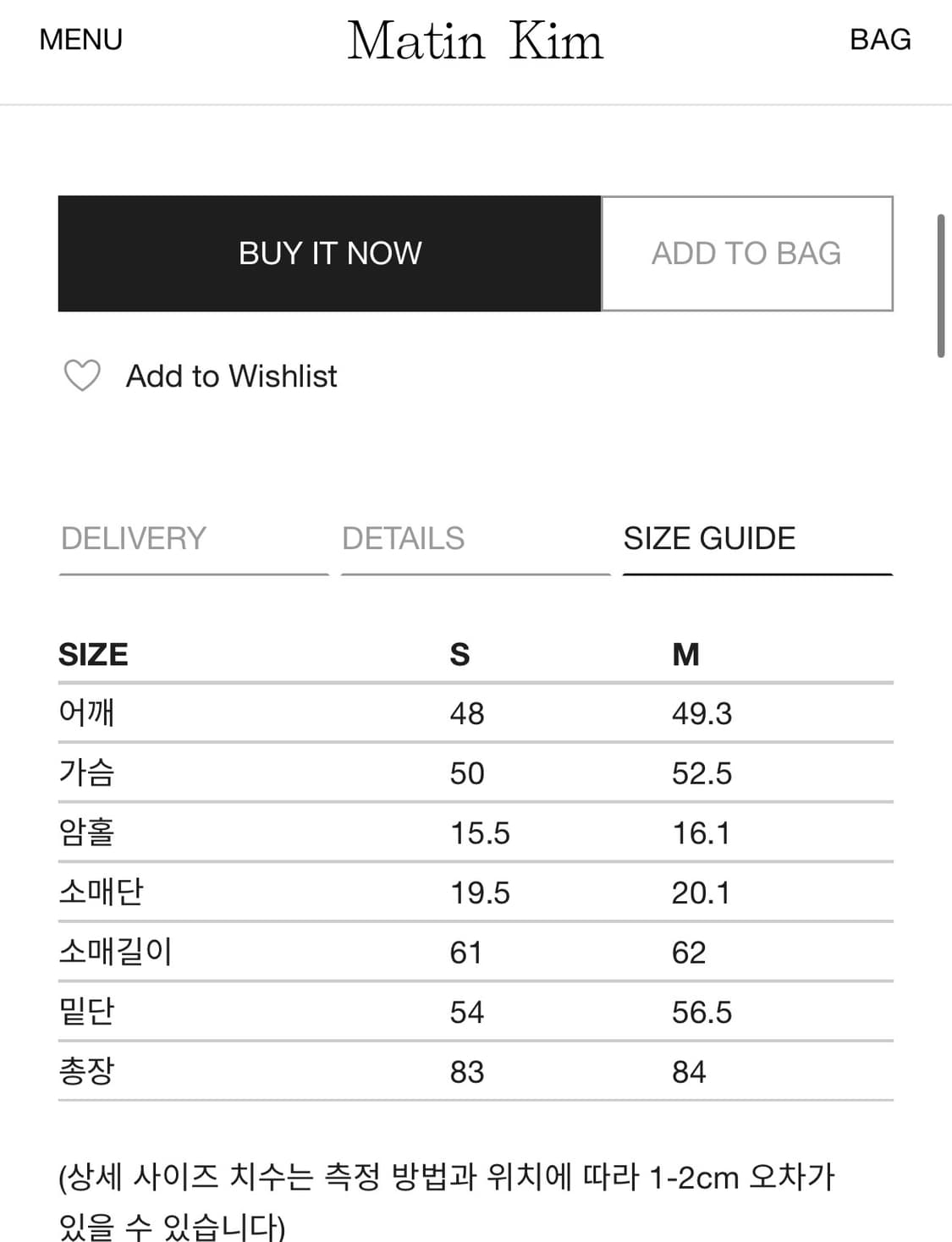Click the ADD TO BAG button
Viewport: 952px width, 1242px height.
click(x=746, y=253)
